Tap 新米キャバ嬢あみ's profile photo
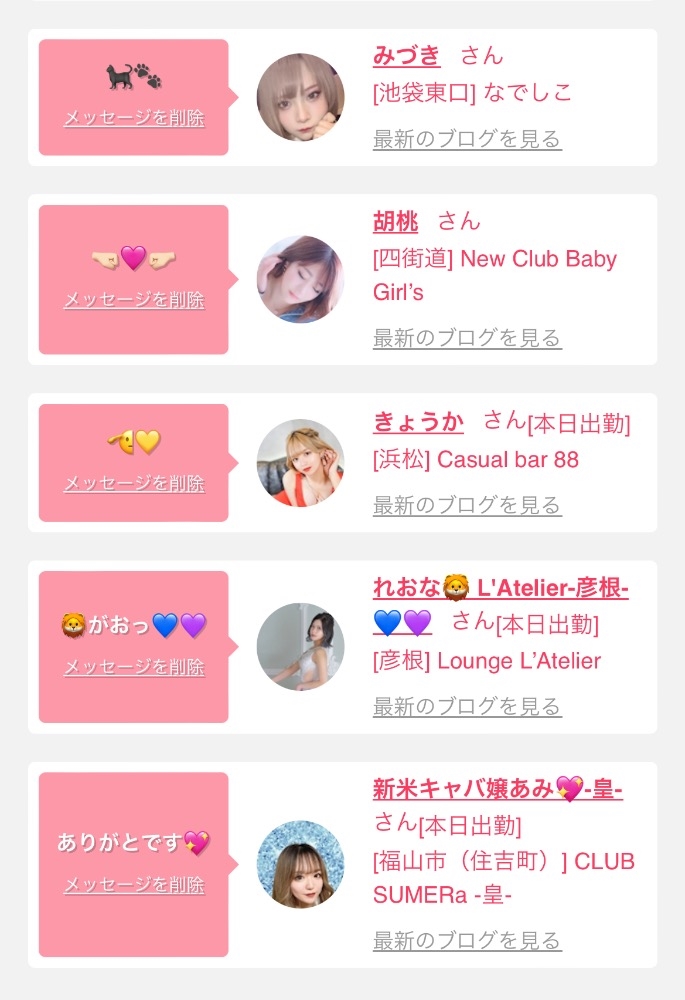This screenshot has width=685, height=1000. [x=300, y=865]
